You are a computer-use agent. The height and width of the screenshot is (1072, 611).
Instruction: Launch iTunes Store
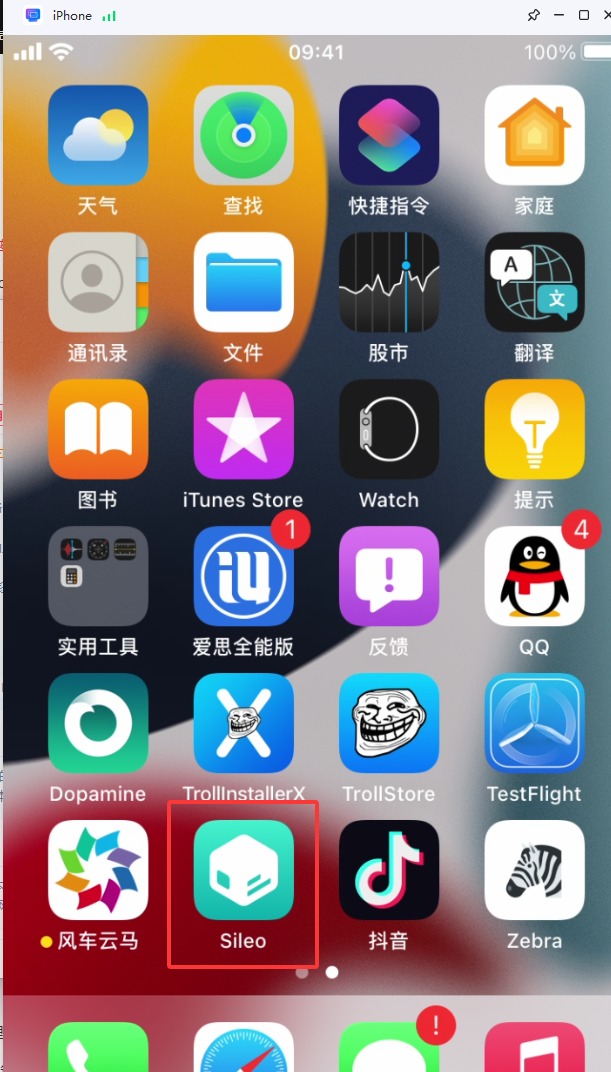pos(243,429)
